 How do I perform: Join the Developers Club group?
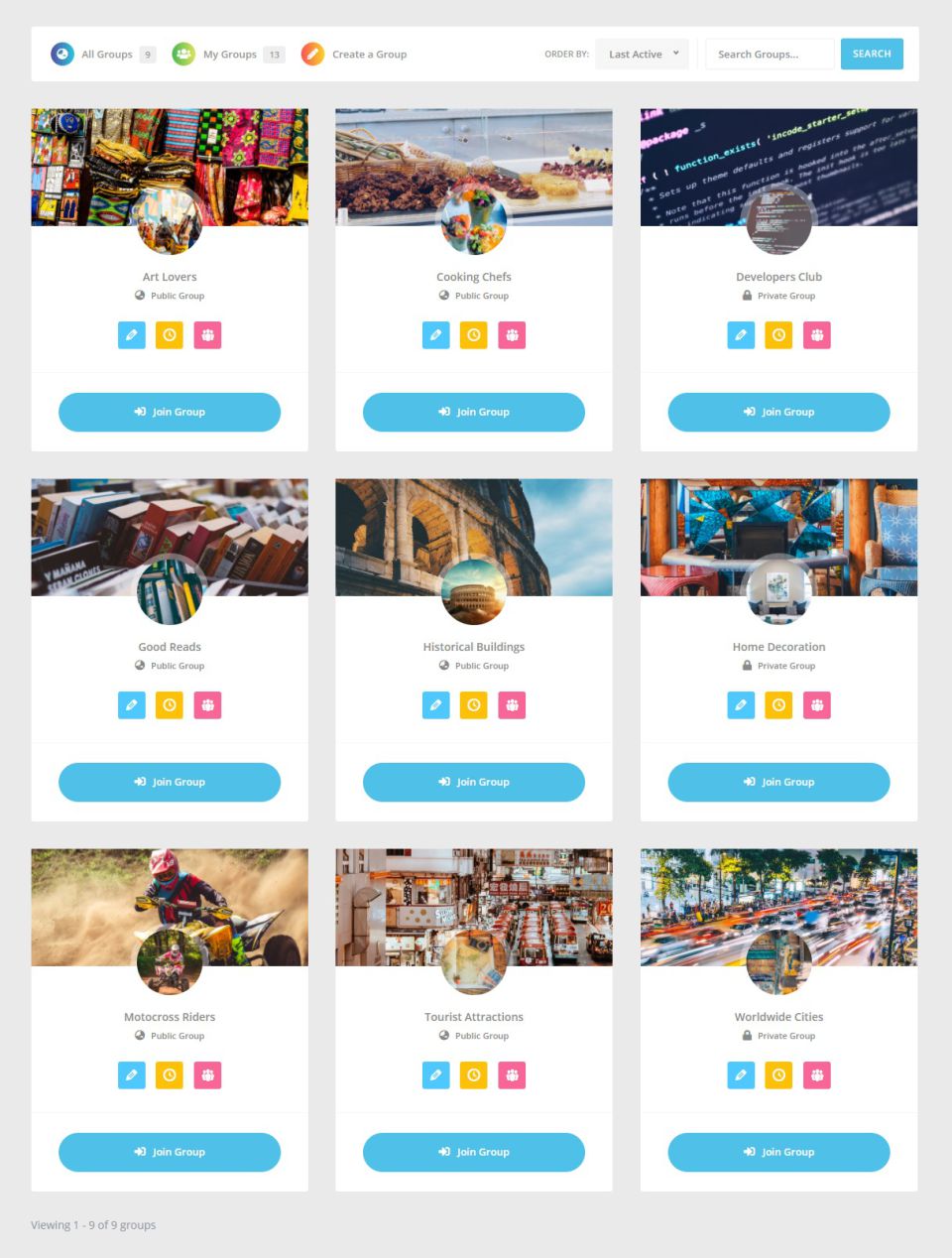pyautogui.click(x=778, y=412)
